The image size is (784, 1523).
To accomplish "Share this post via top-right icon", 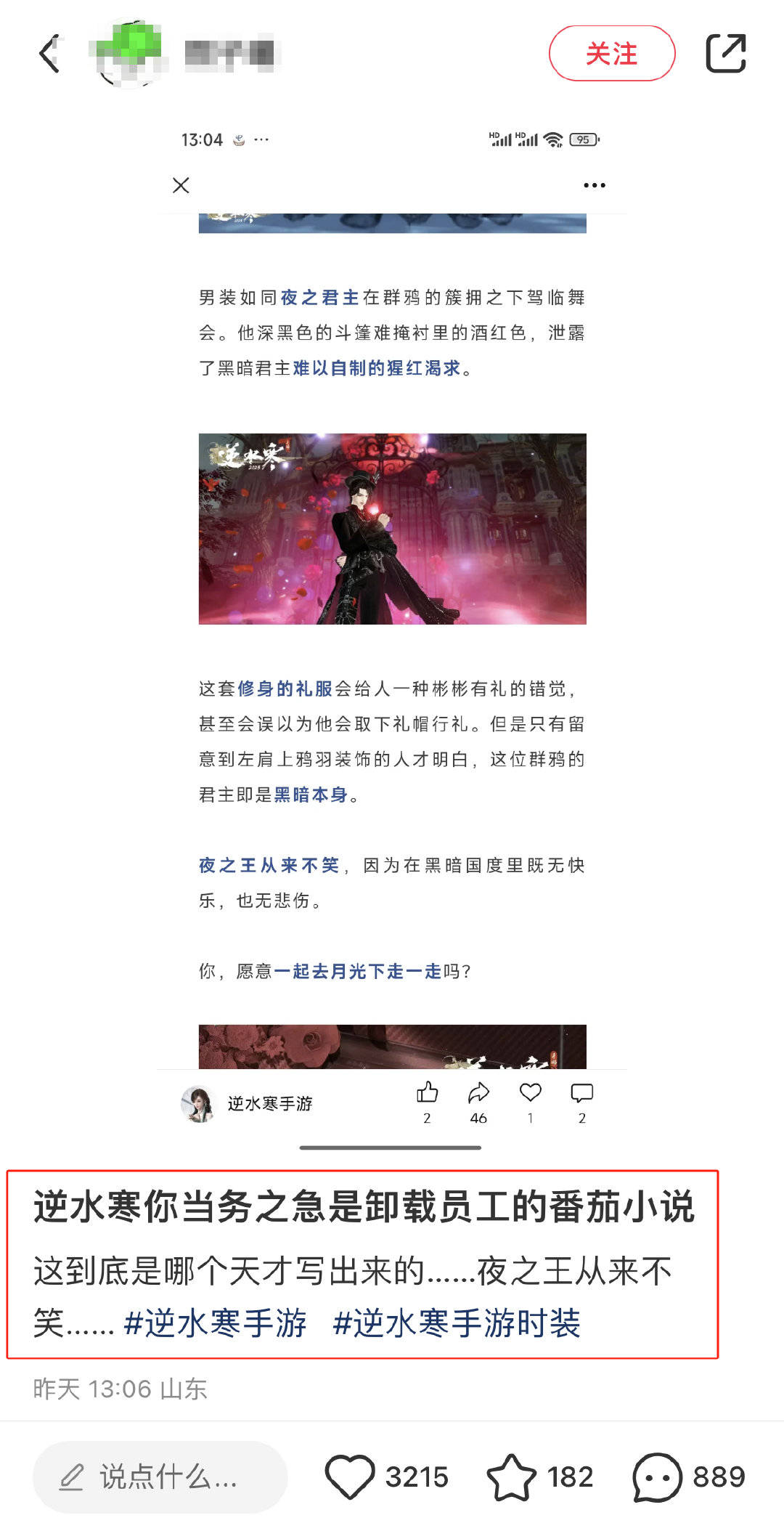I will pos(726,54).
